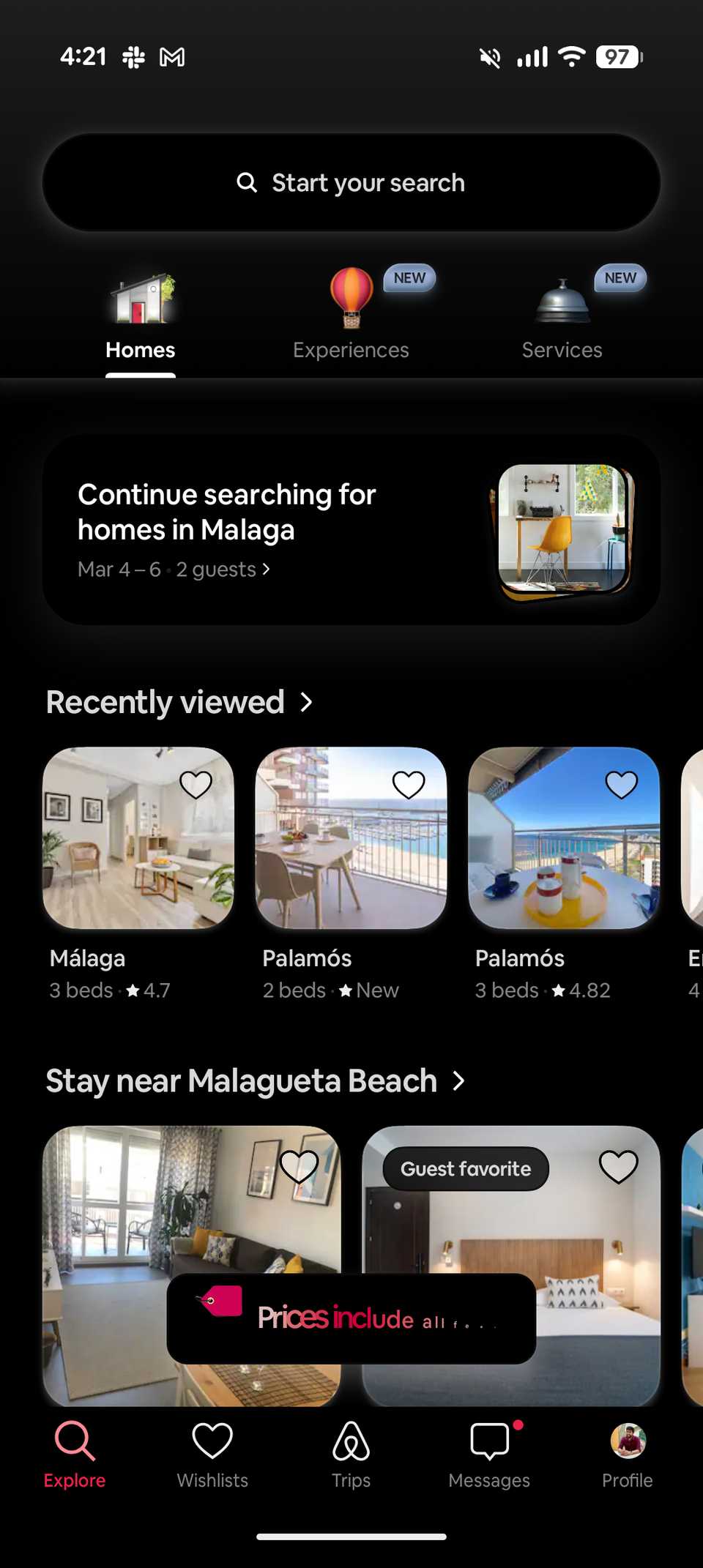Screen dimensions: 703x1568
Task: Expand Stay near Malagueta Beach listings
Action: pyautogui.click(x=460, y=1080)
